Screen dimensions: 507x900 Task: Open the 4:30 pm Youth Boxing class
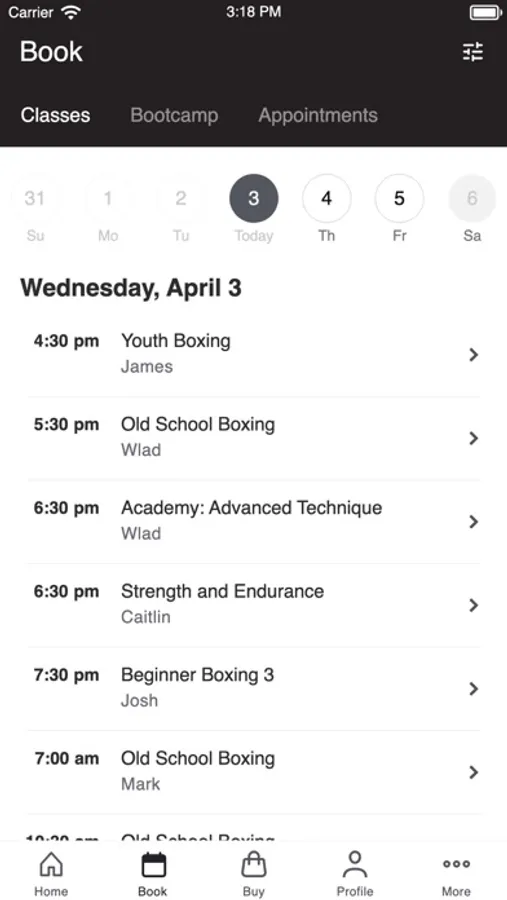point(254,354)
